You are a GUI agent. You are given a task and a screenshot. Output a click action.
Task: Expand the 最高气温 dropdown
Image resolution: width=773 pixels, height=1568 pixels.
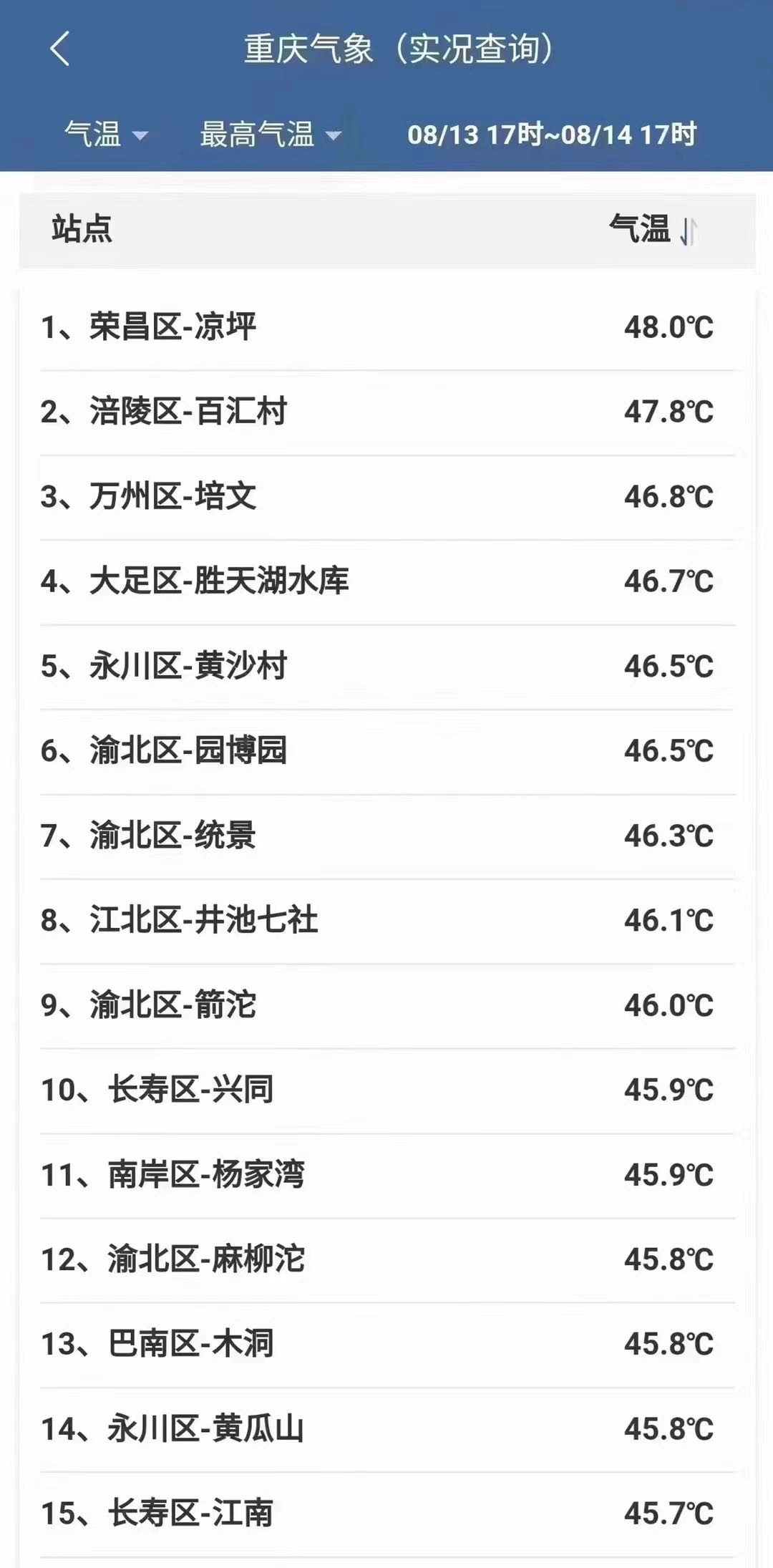(271, 134)
